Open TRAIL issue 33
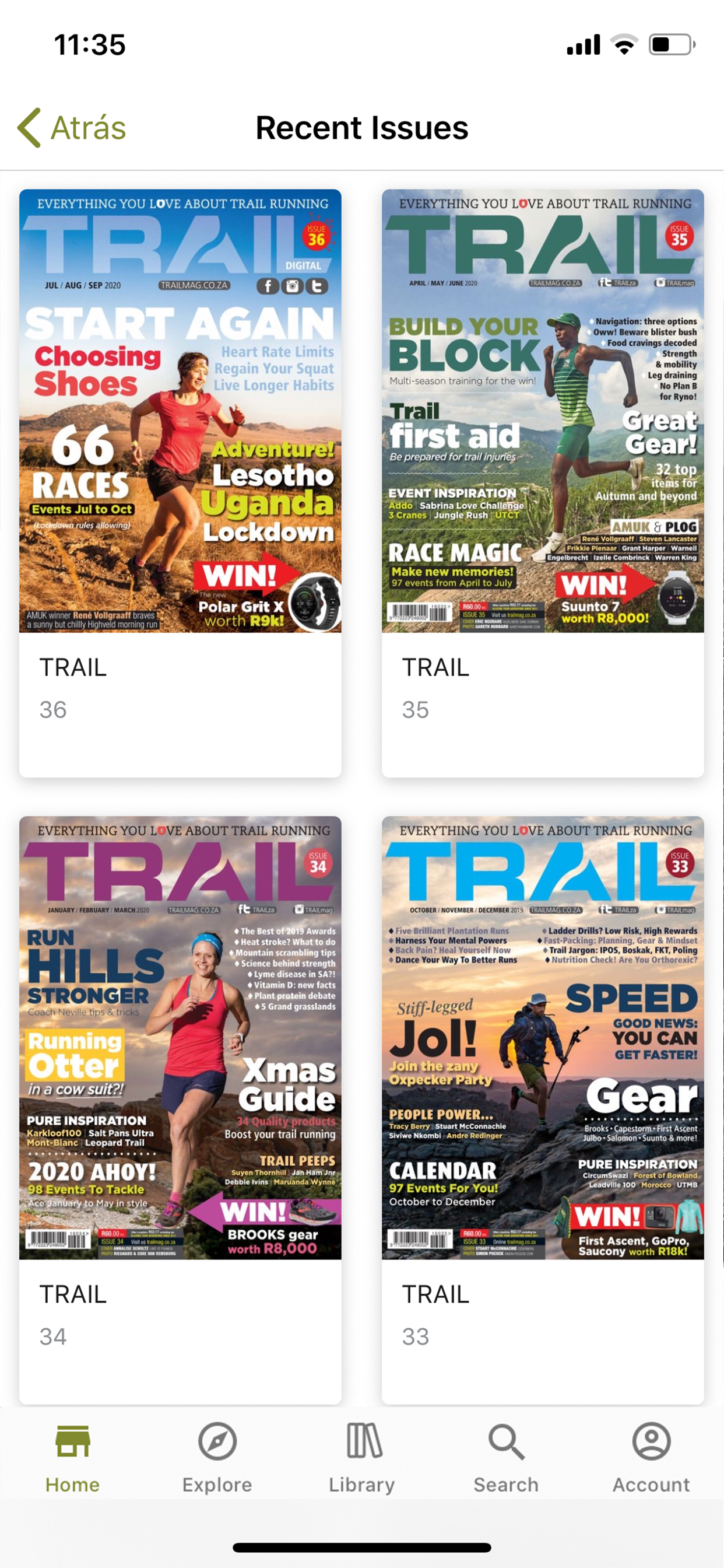Screen dimensions: 724x1568 point(543,1109)
